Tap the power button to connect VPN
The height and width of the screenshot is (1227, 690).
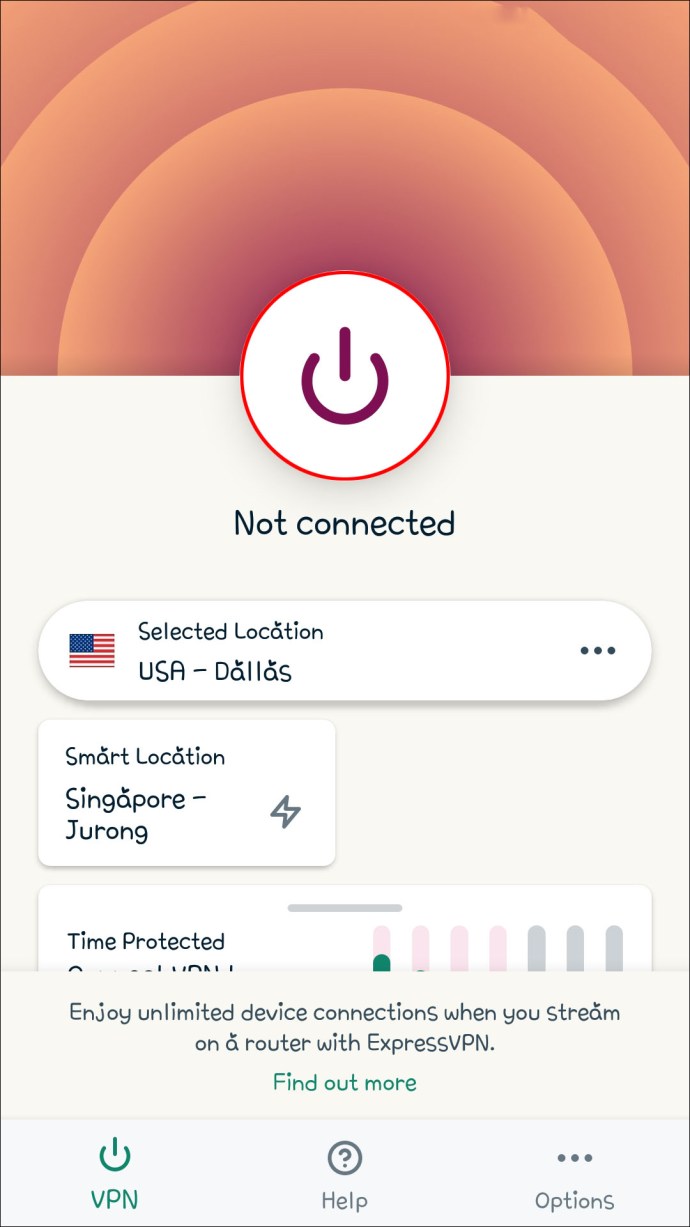pos(345,374)
